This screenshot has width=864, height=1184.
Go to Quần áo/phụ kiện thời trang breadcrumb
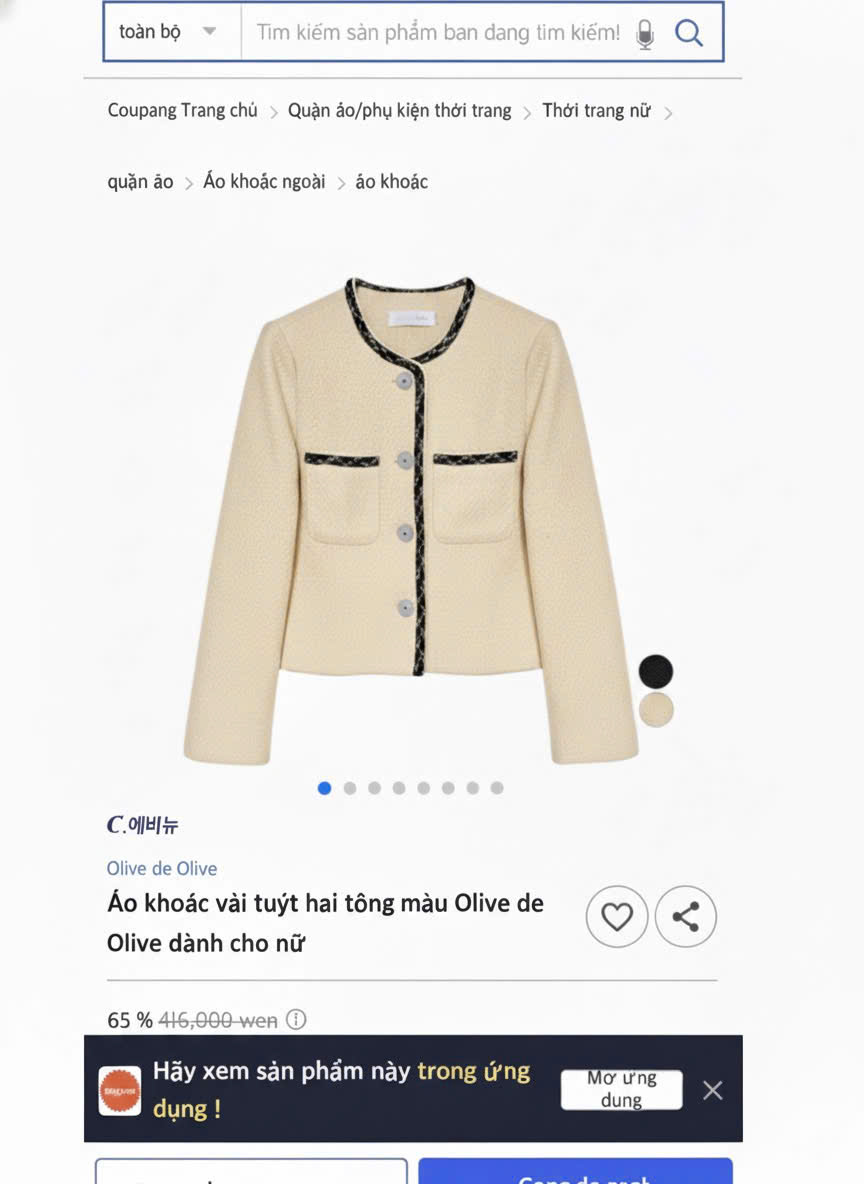399,111
